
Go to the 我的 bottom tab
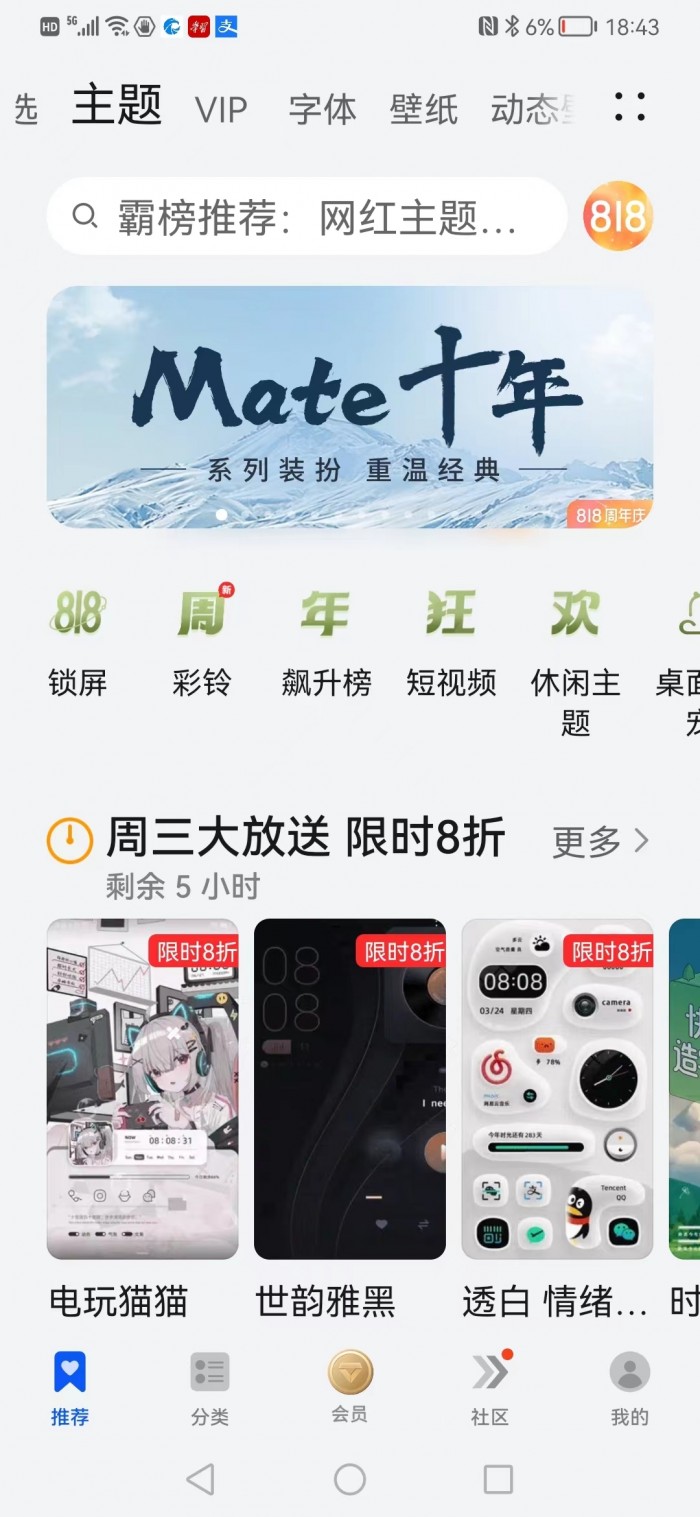(630, 1388)
